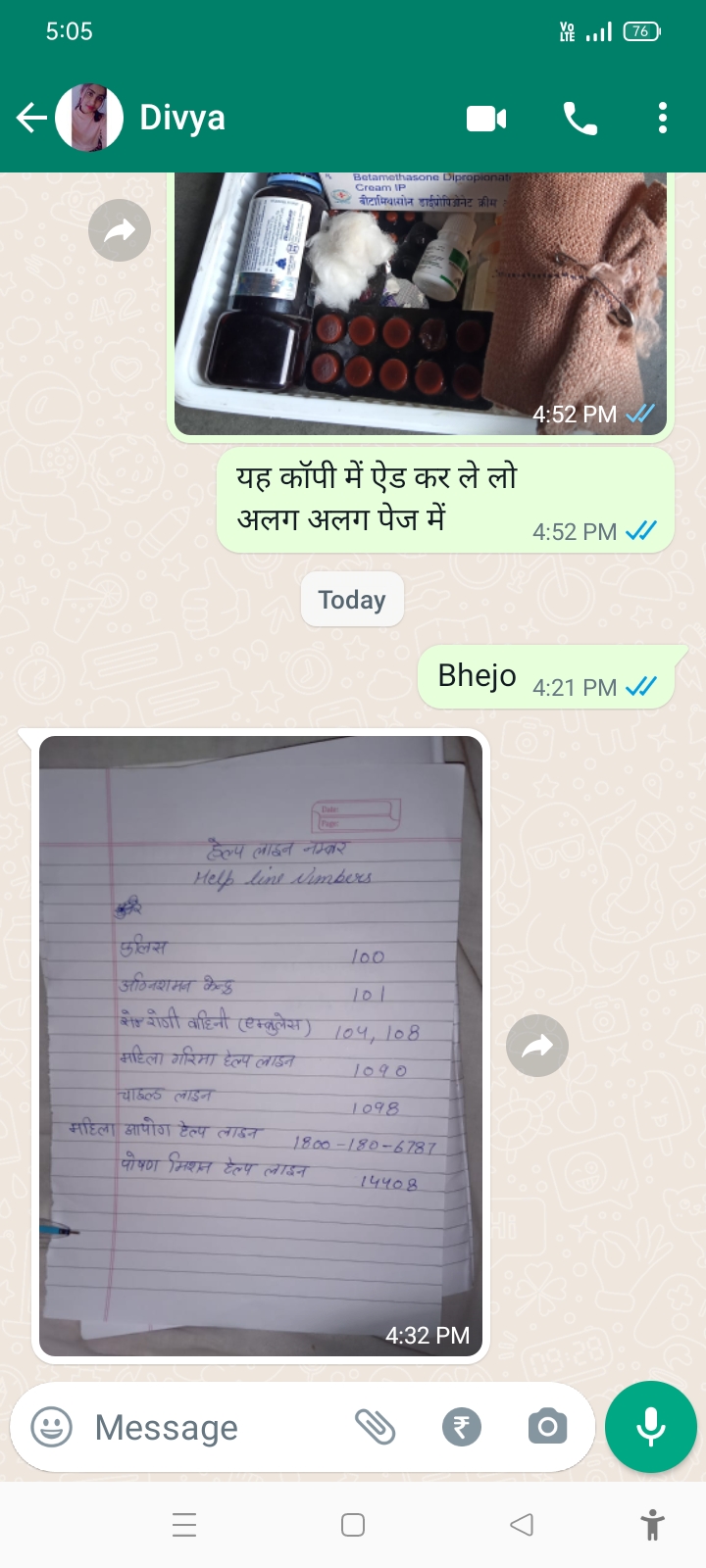Open the helpline numbers photo received at 4:32 PM
Screen dimensions: 706x1568
(x=261, y=1046)
